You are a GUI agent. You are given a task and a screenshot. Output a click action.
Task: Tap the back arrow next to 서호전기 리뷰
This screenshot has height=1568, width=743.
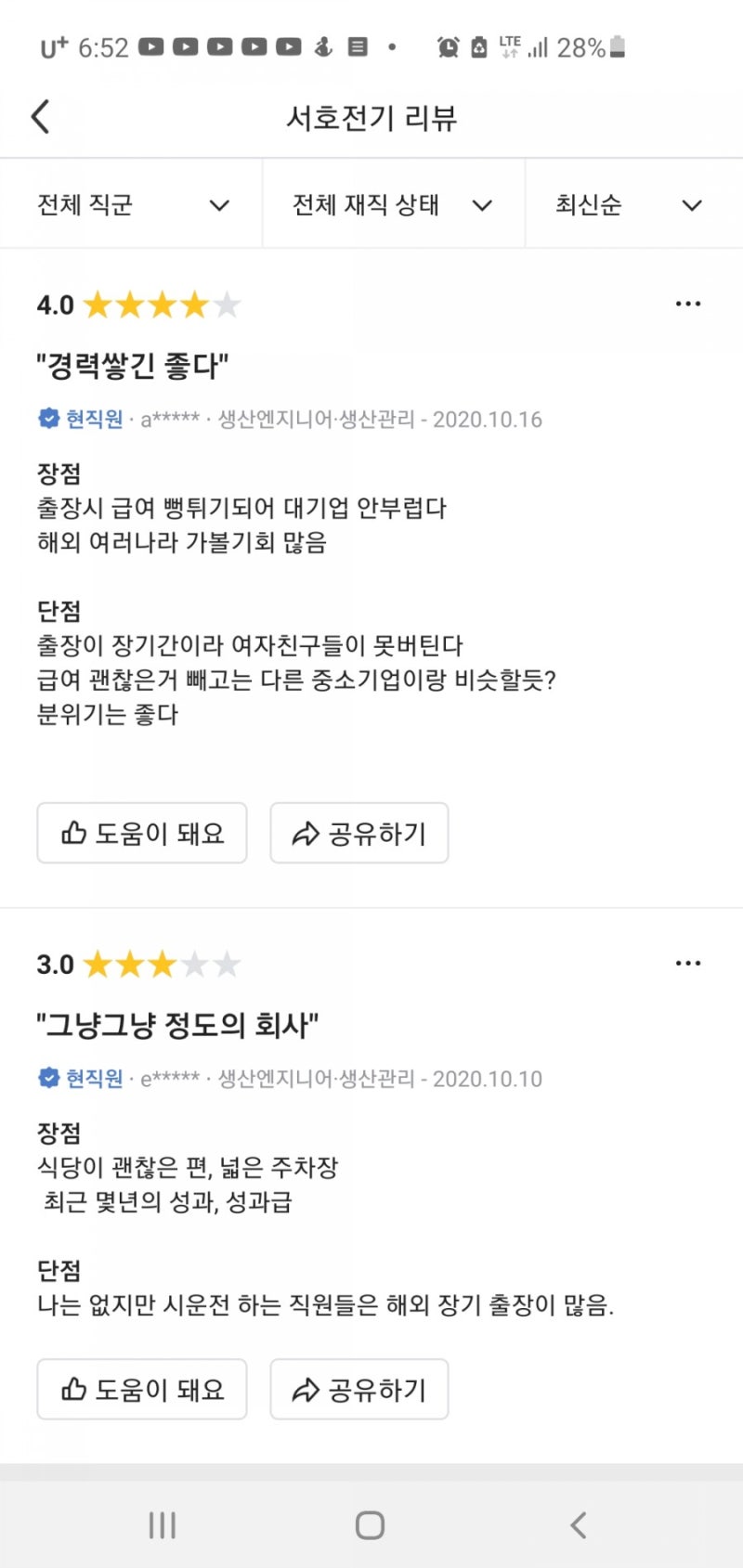[39, 117]
